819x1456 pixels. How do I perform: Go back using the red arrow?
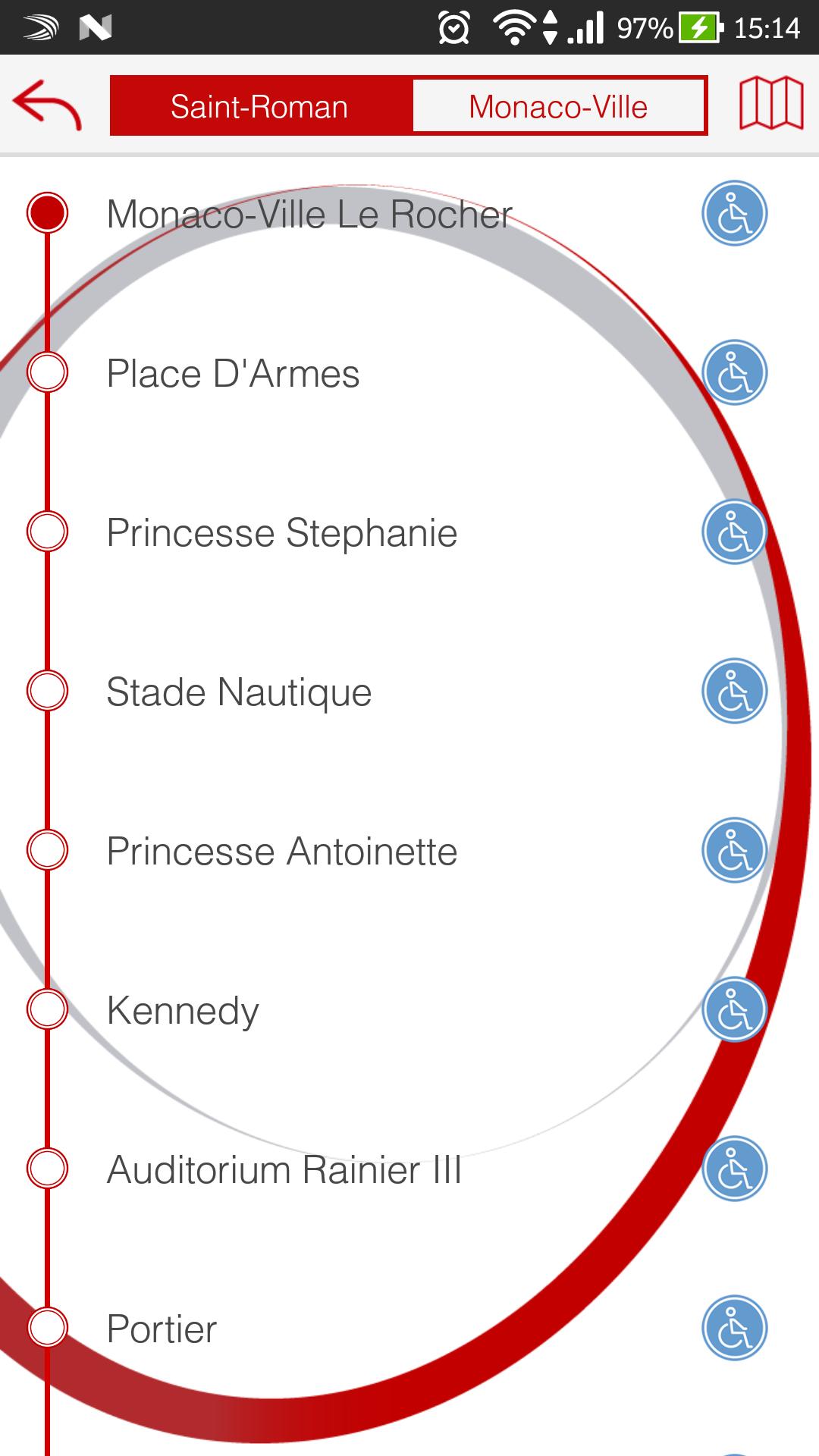pos(47,105)
